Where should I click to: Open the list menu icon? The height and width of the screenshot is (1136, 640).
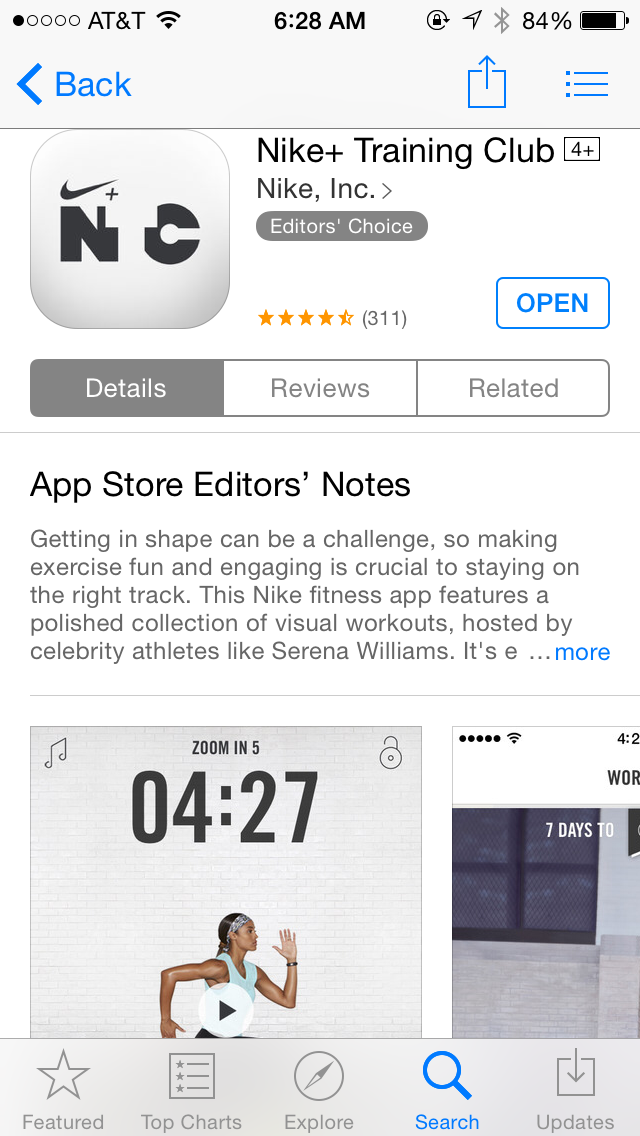[x=586, y=84]
